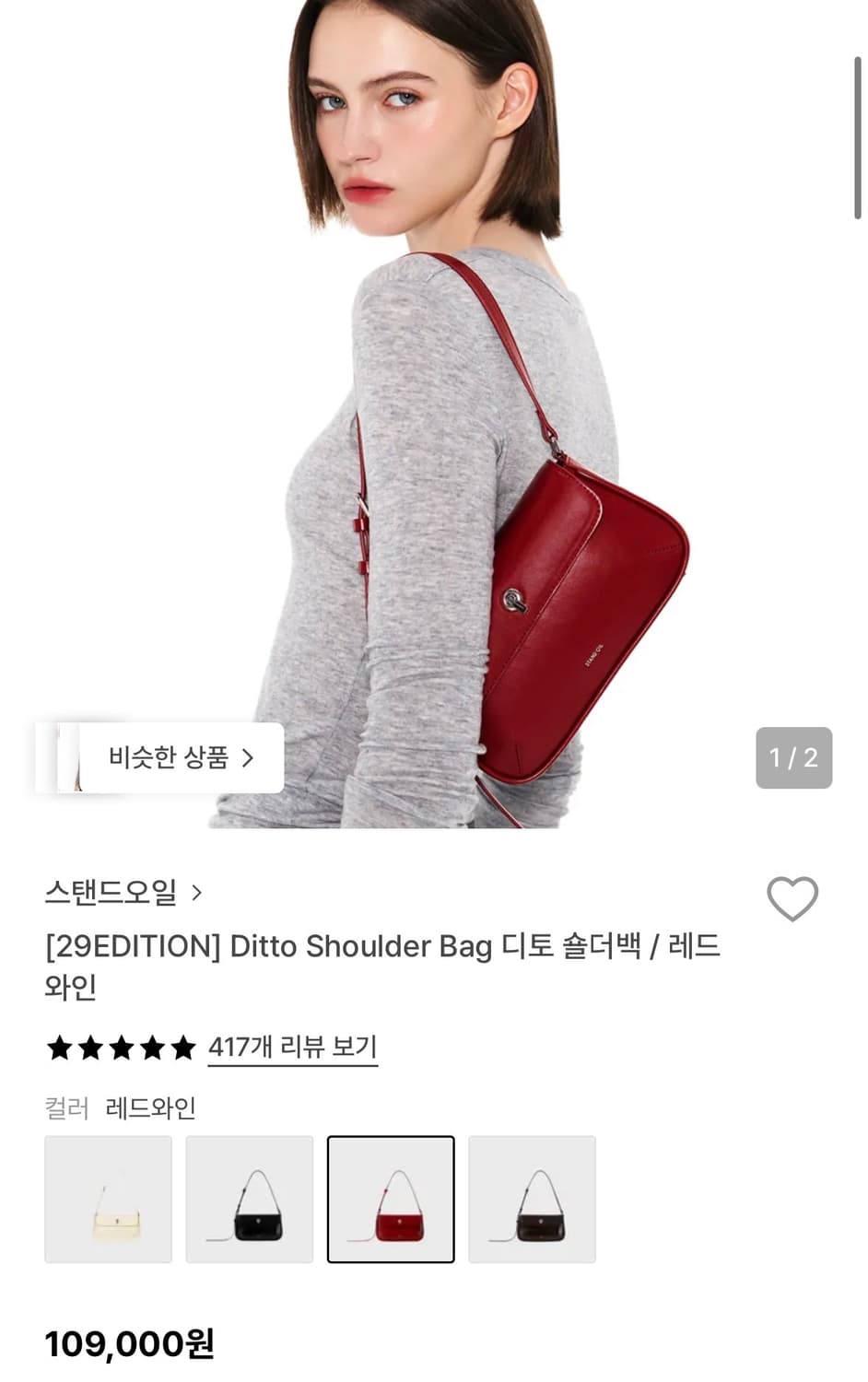
Task: Tap the 109,000원 price text
Action: coord(129,1345)
